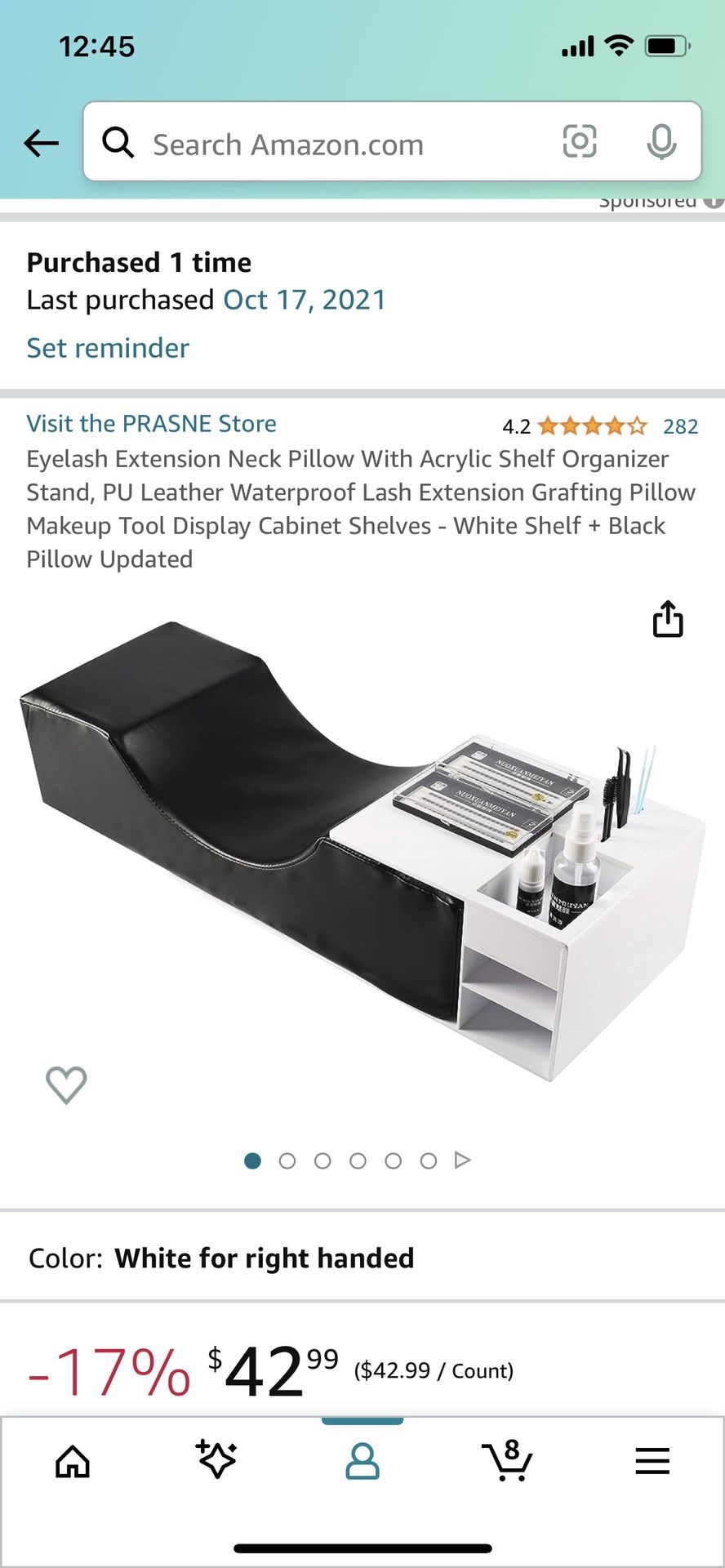The height and width of the screenshot is (1568, 725).
Task: Open the sparkle AI assistant tab
Action: coord(216,1459)
